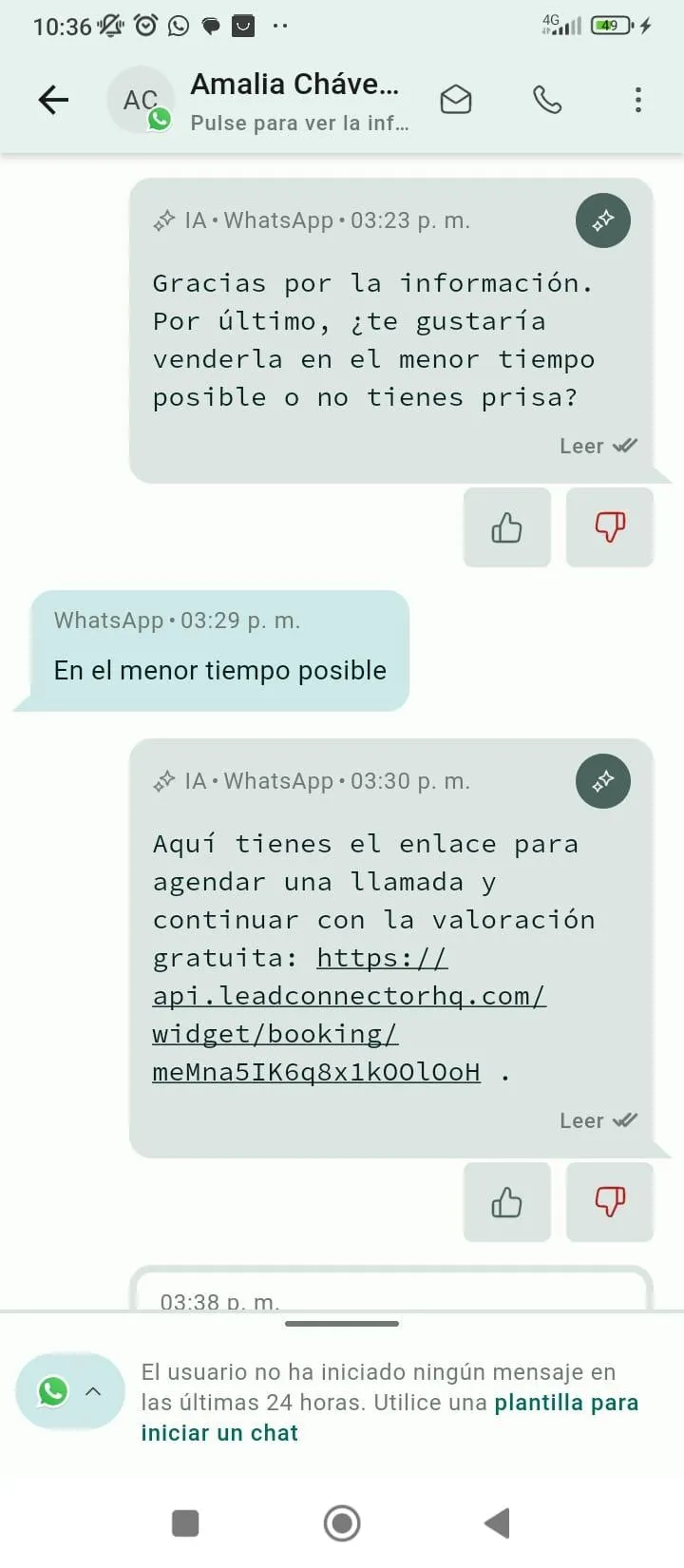Screen dimensions: 684x1568
Task: Open the three-dot overflow menu
Action: (x=638, y=100)
